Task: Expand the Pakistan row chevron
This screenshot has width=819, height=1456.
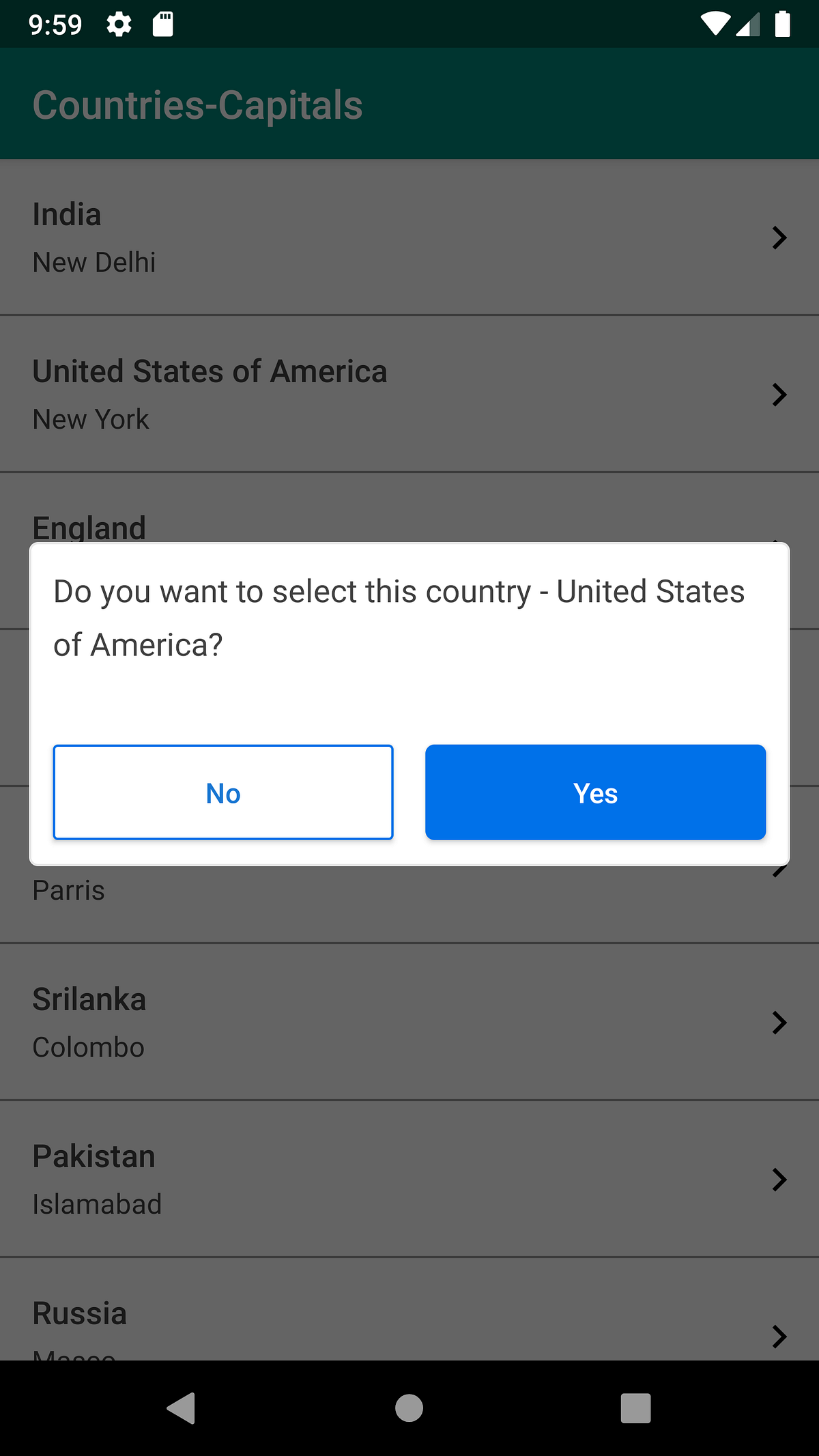Action: (779, 1179)
